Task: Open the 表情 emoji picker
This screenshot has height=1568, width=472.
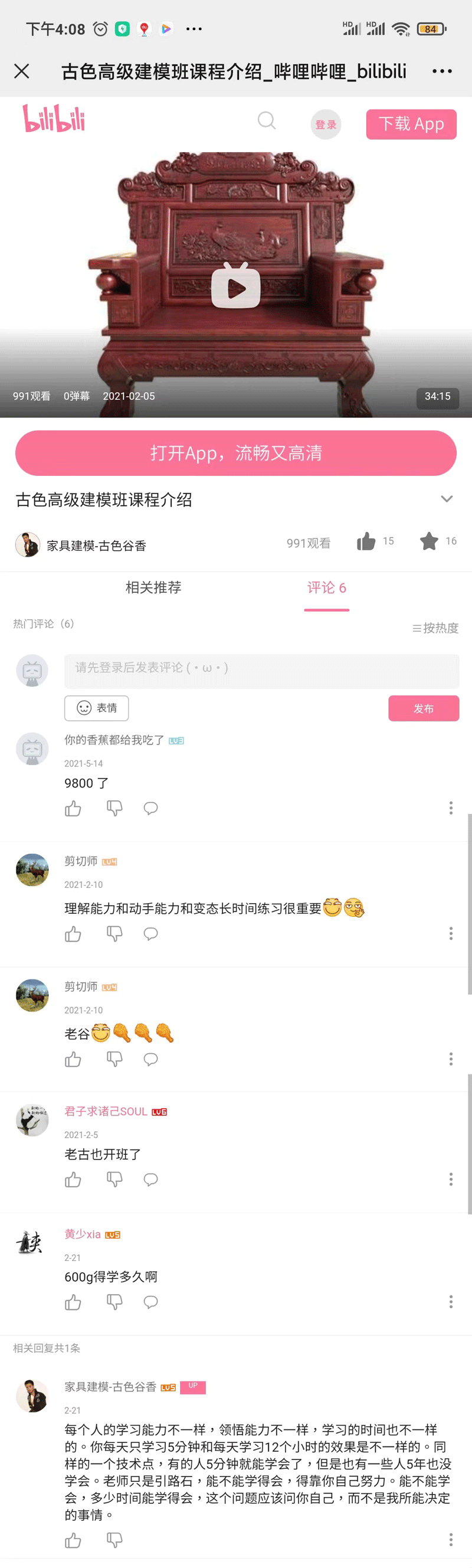Action: (97, 708)
